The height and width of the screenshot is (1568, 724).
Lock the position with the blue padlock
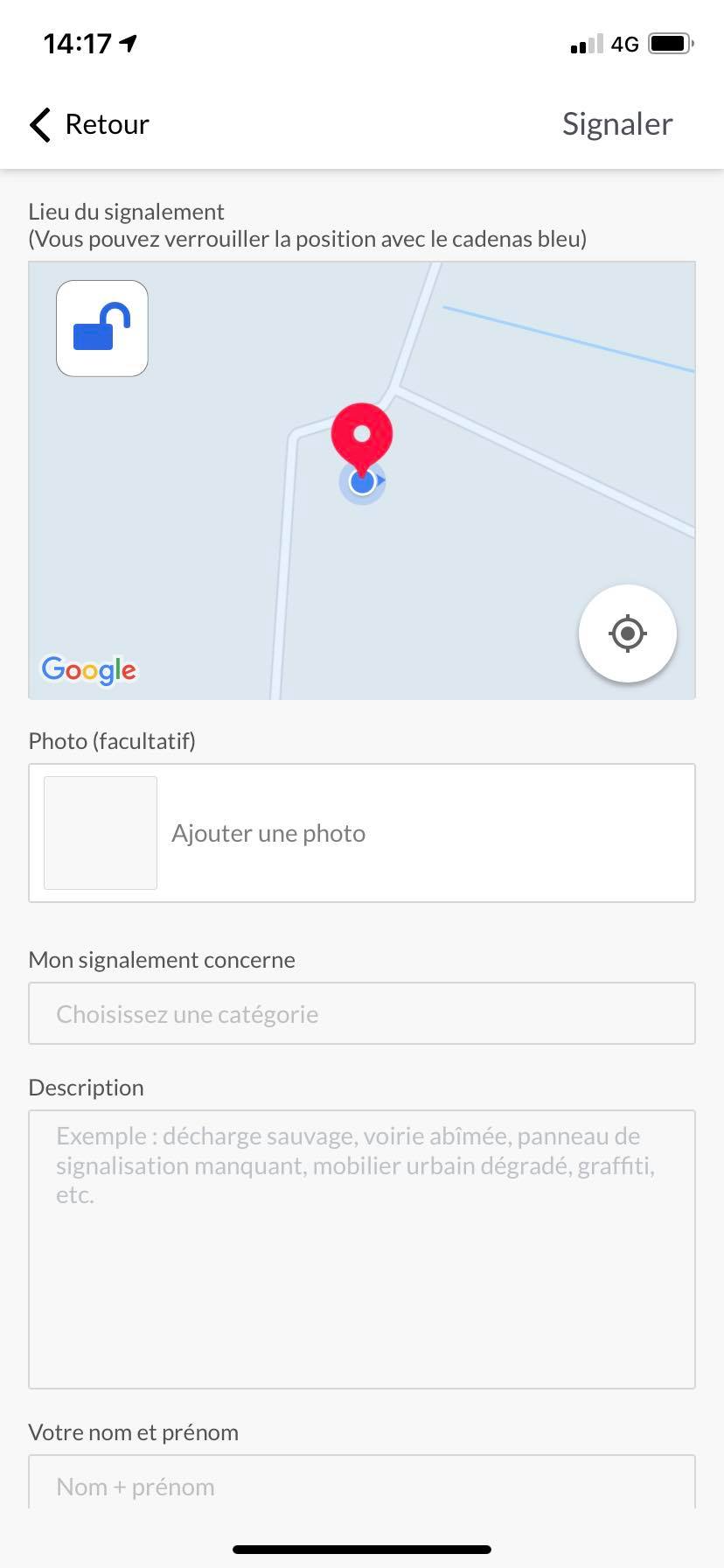coord(102,328)
